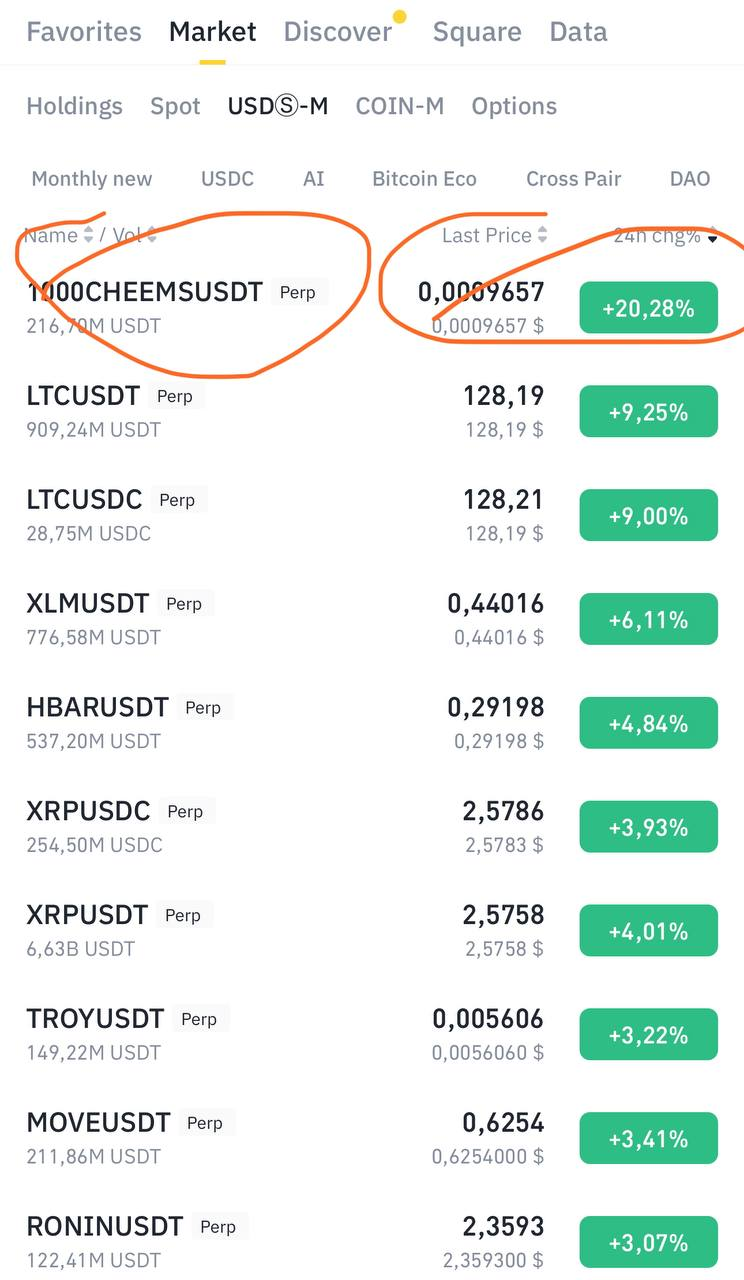The width and height of the screenshot is (744, 1280).
Task: Switch to the Spot market tab
Action: (x=174, y=106)
